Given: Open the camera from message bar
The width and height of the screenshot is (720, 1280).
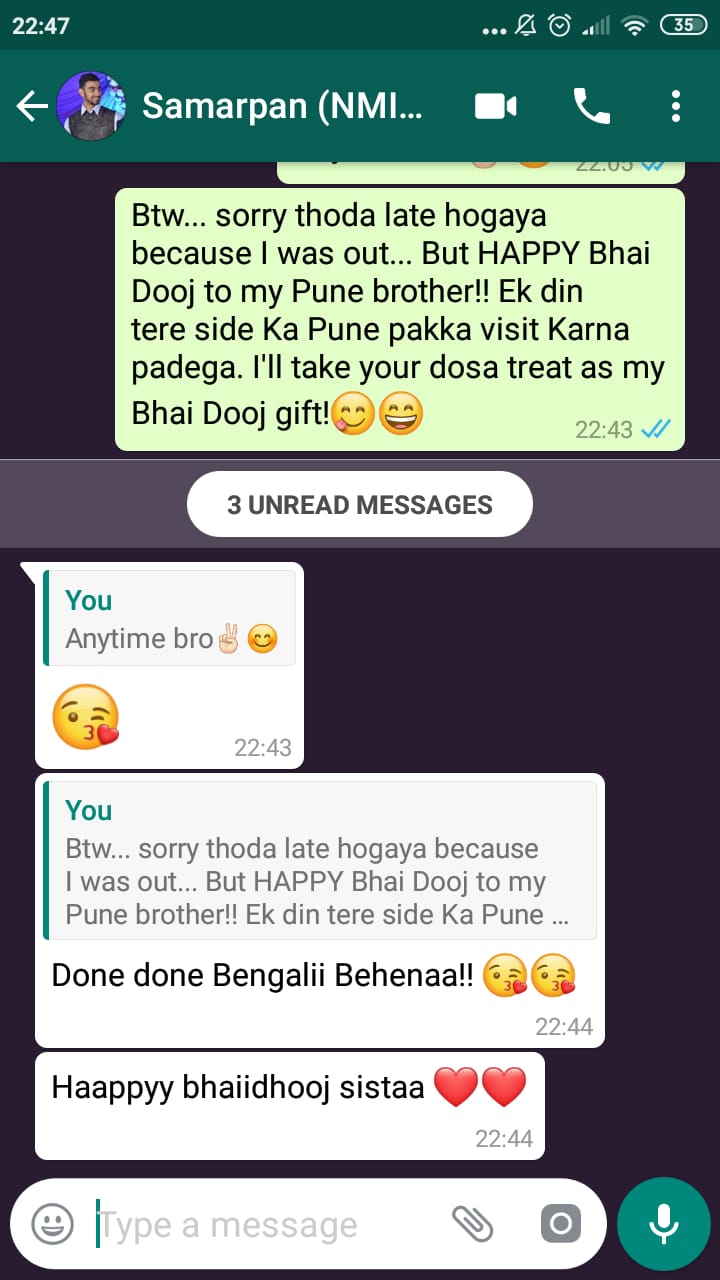Looking at the screenshot, I should [x=560, y=1224].
